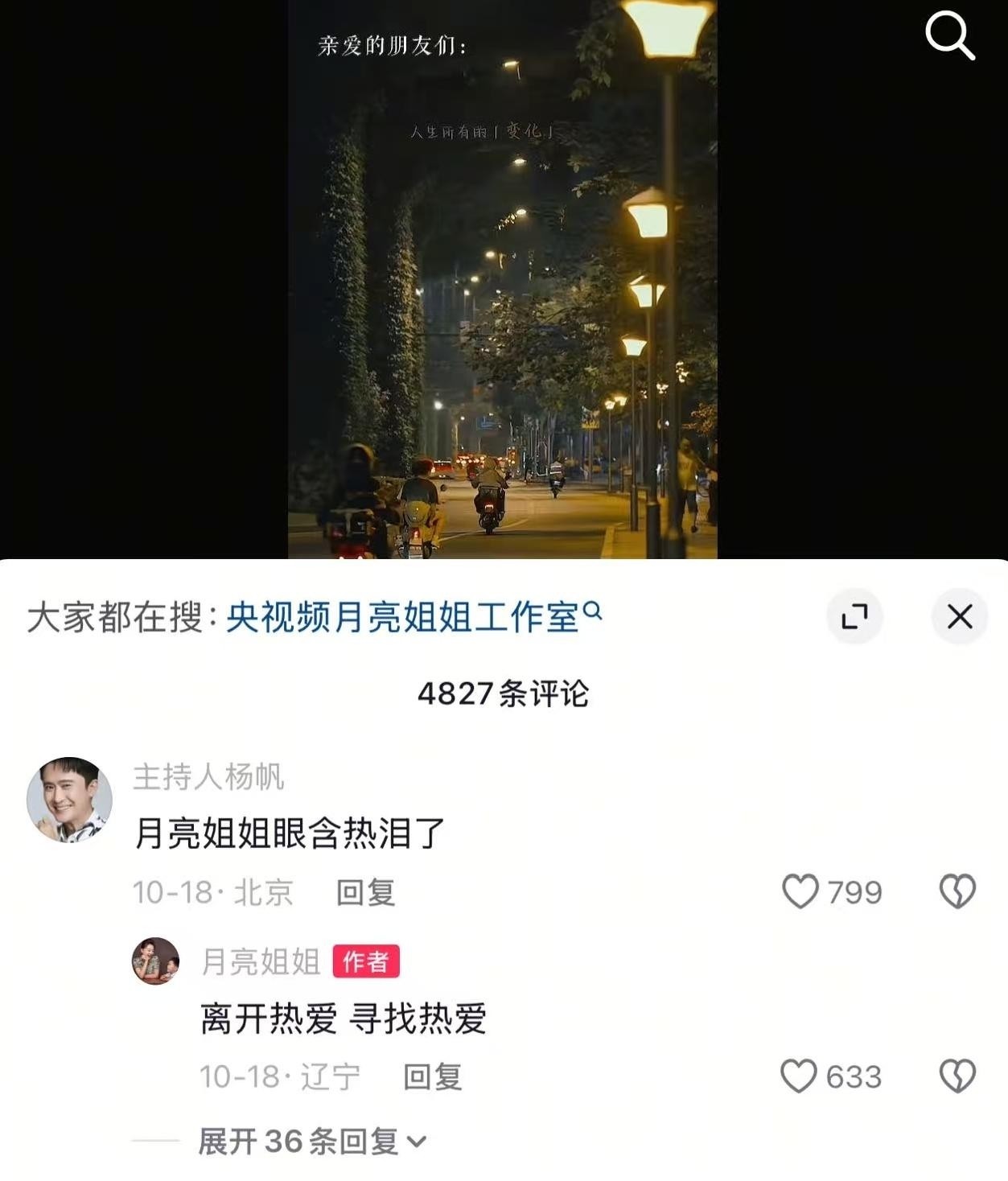Like 月亮姐姐's reply with 633 likes
1008x1181 pixels.
coord(799,1076)
